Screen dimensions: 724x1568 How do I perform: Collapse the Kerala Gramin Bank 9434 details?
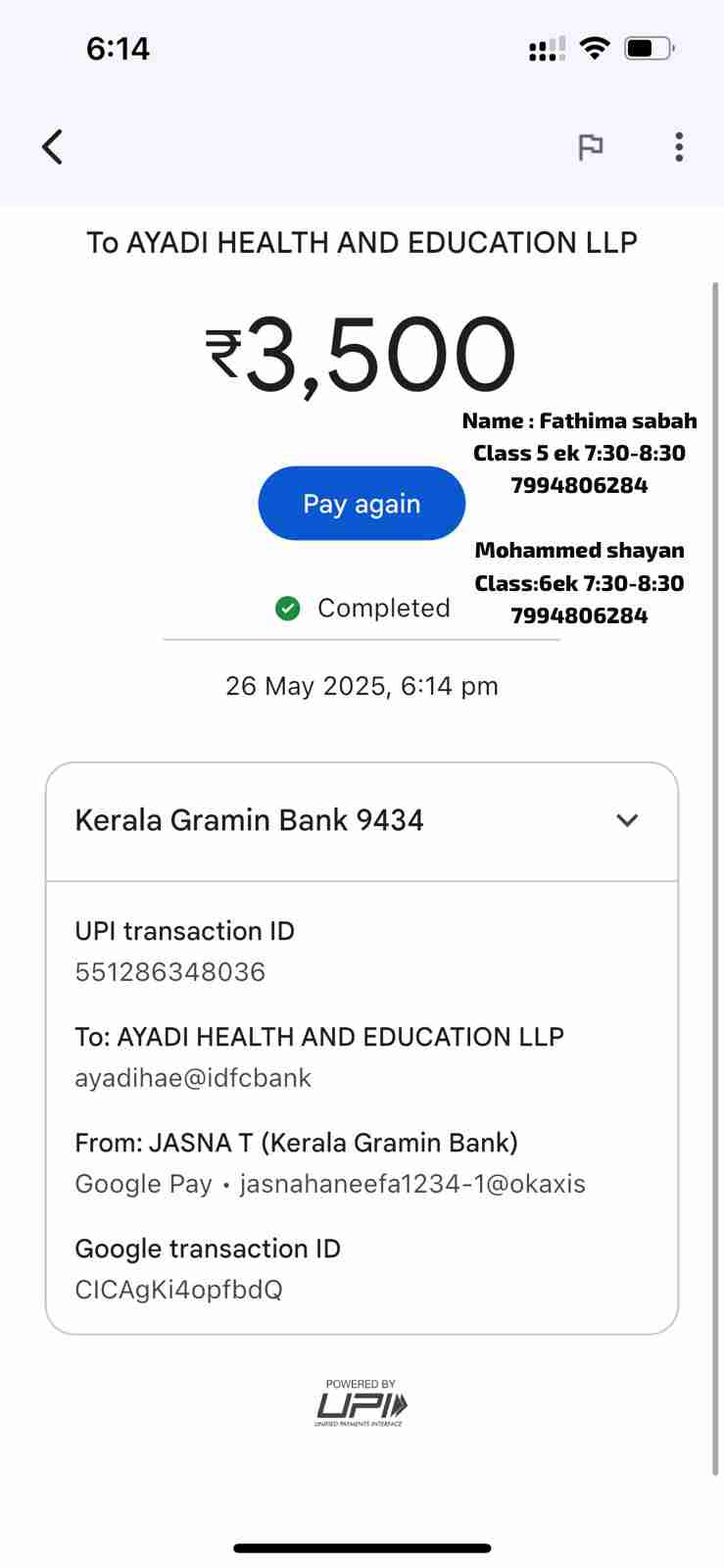627,820
